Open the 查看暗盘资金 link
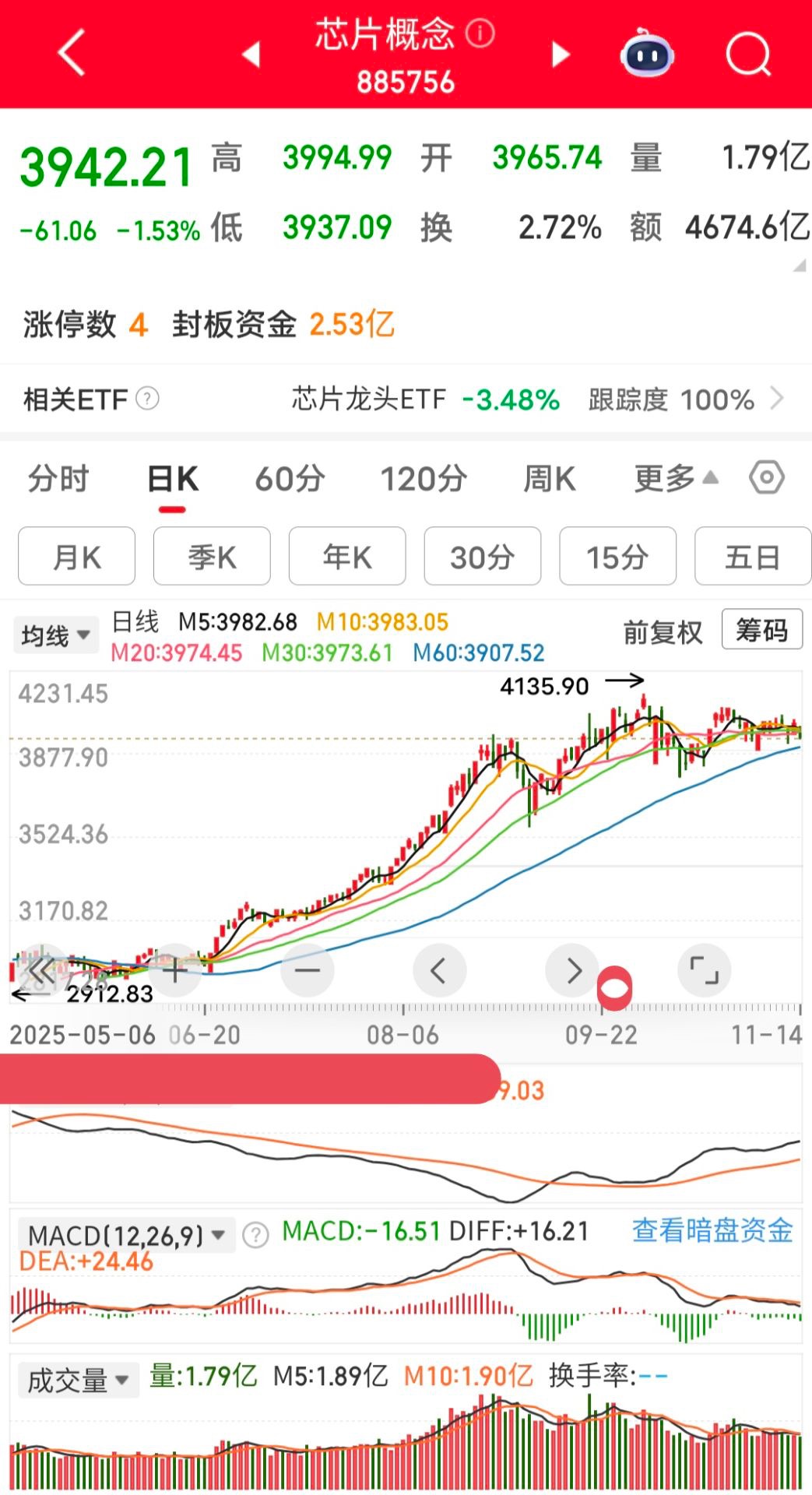The width and height of the screenshot is (812, 1495). pyautogui.click(x=712, y=1230)
